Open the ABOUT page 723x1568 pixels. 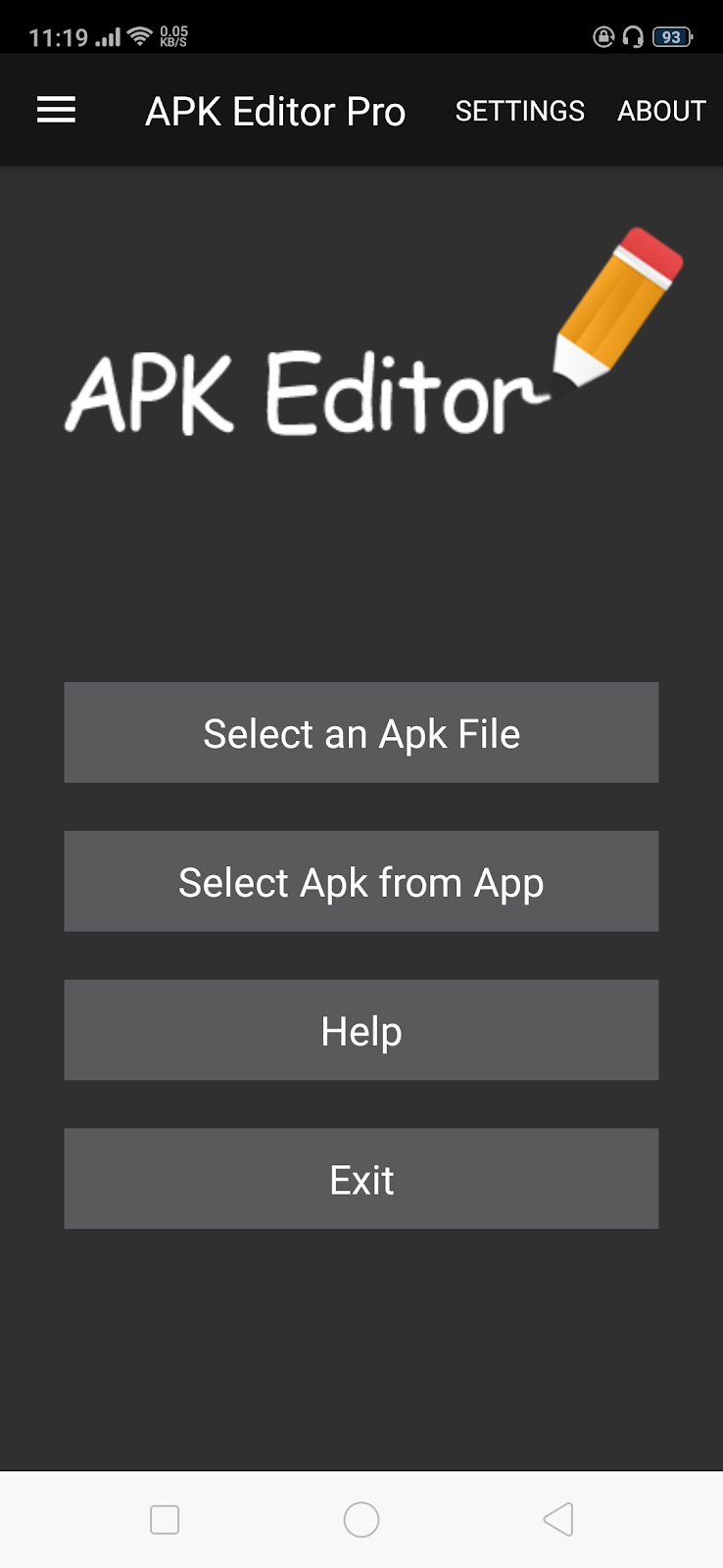(661, 111)
